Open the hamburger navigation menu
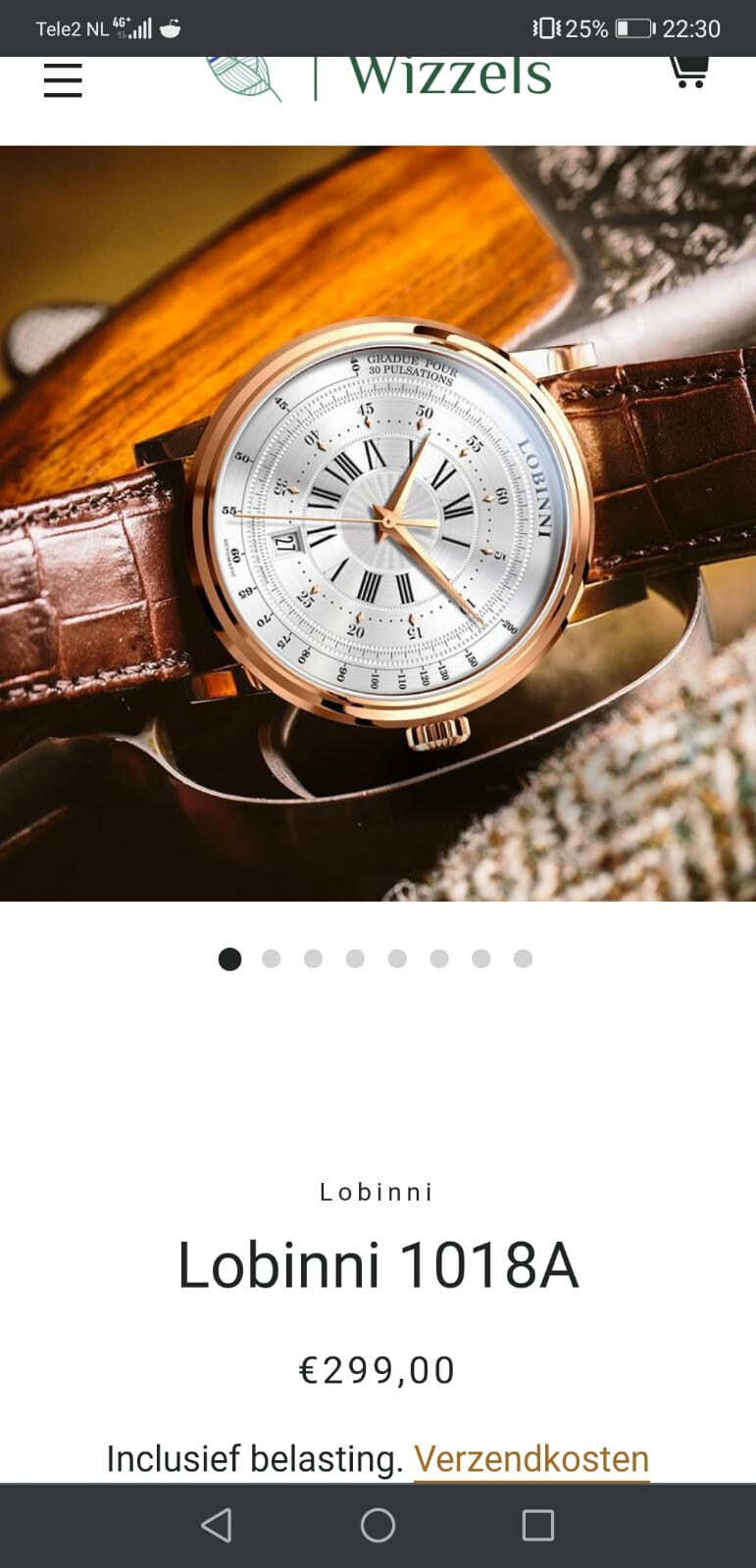Viewport: 756px width, 1568px height. (63, 80)
